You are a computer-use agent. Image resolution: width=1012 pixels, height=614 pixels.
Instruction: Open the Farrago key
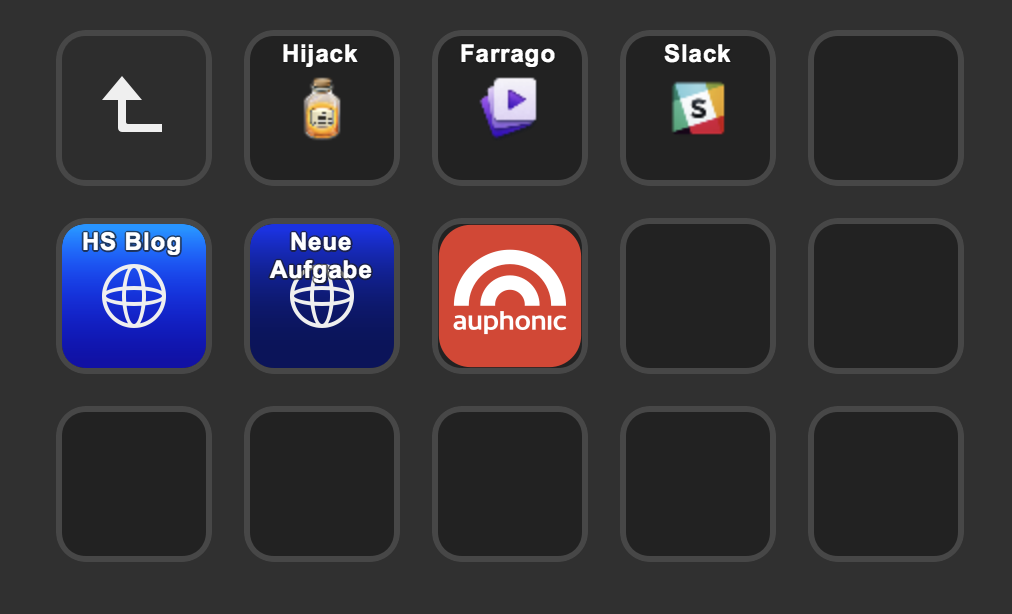click(x=509, y=108)
